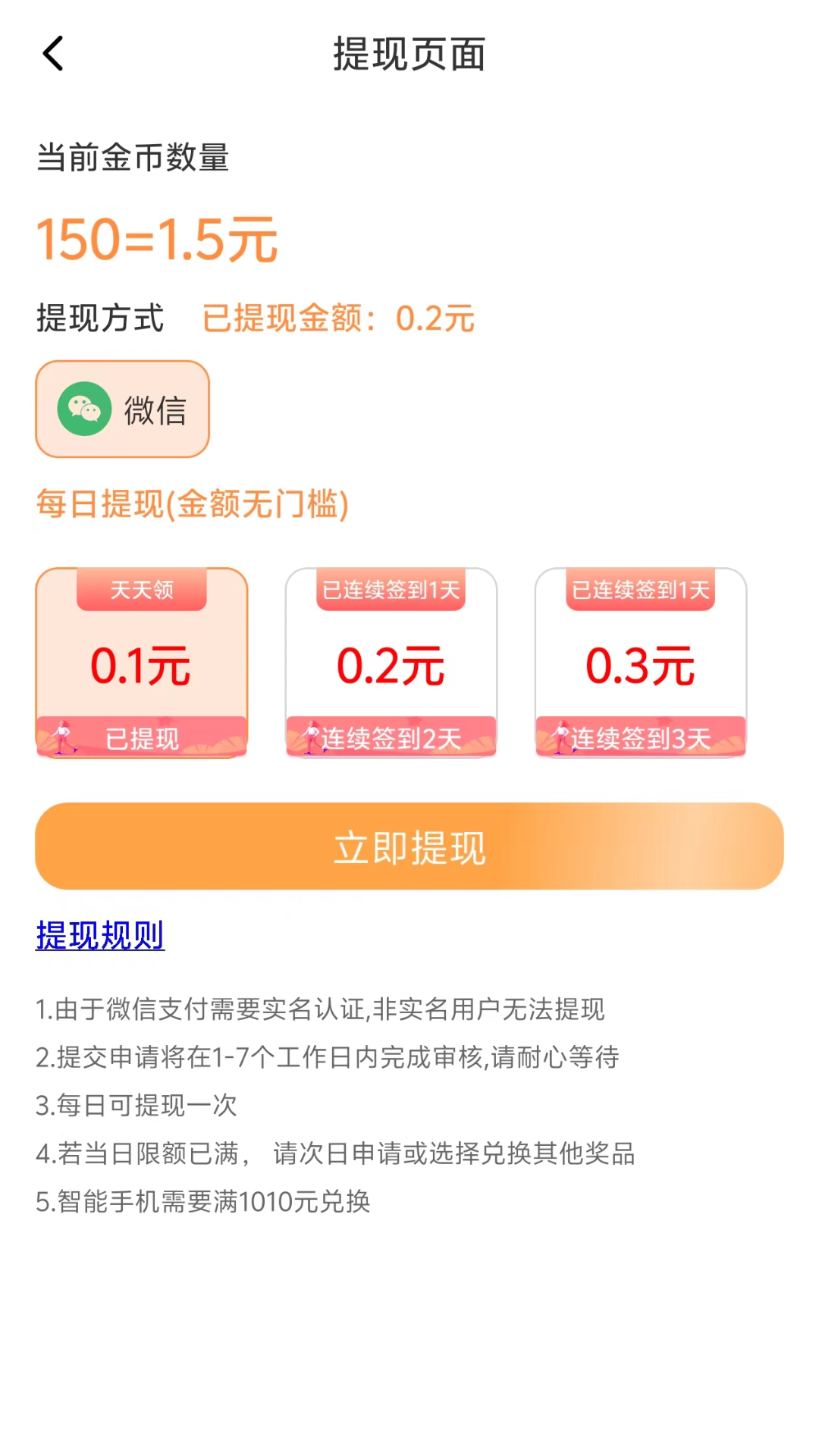819x1456 pixels.
Task: Select 微信 as the withdrawal method
Action: coord(122,409)
